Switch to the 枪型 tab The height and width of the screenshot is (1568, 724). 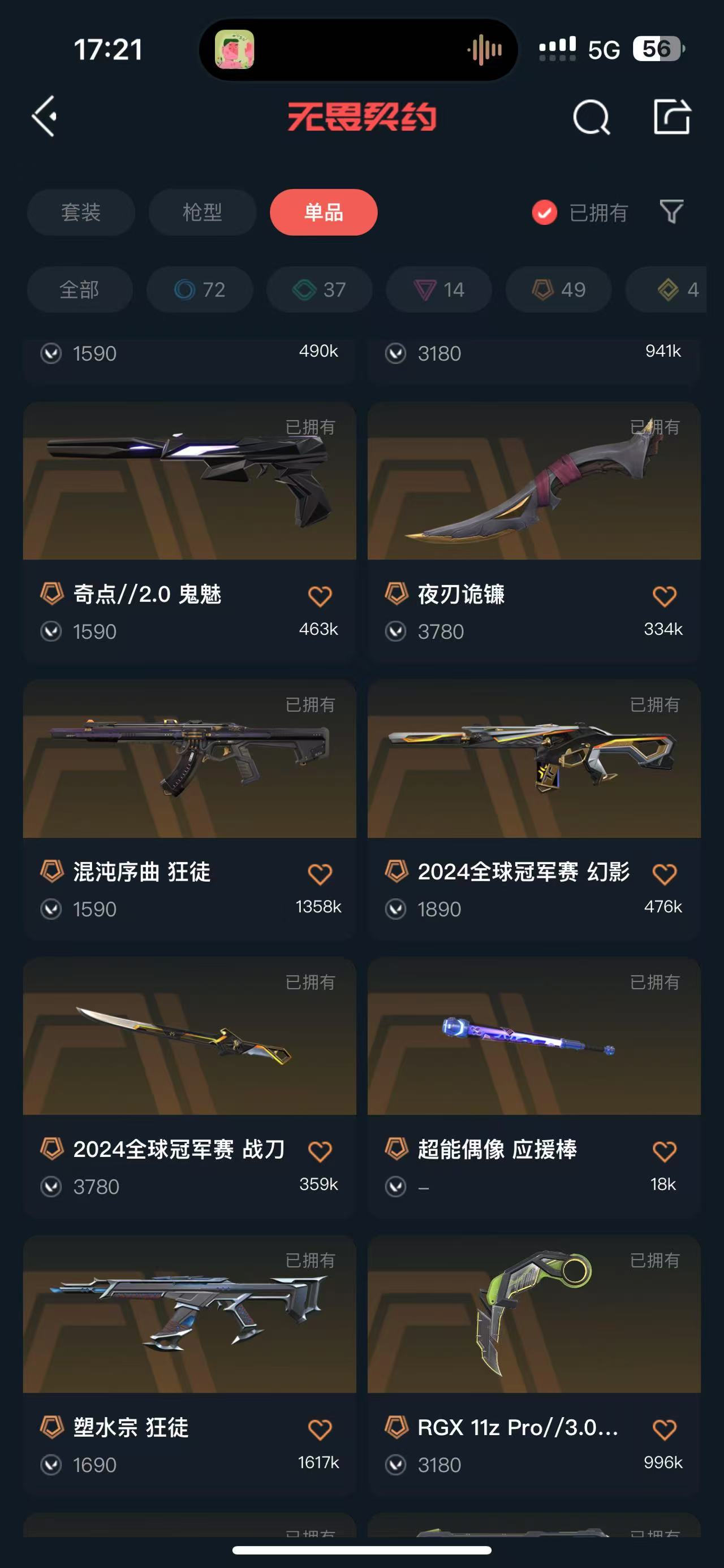coord(202,213)
